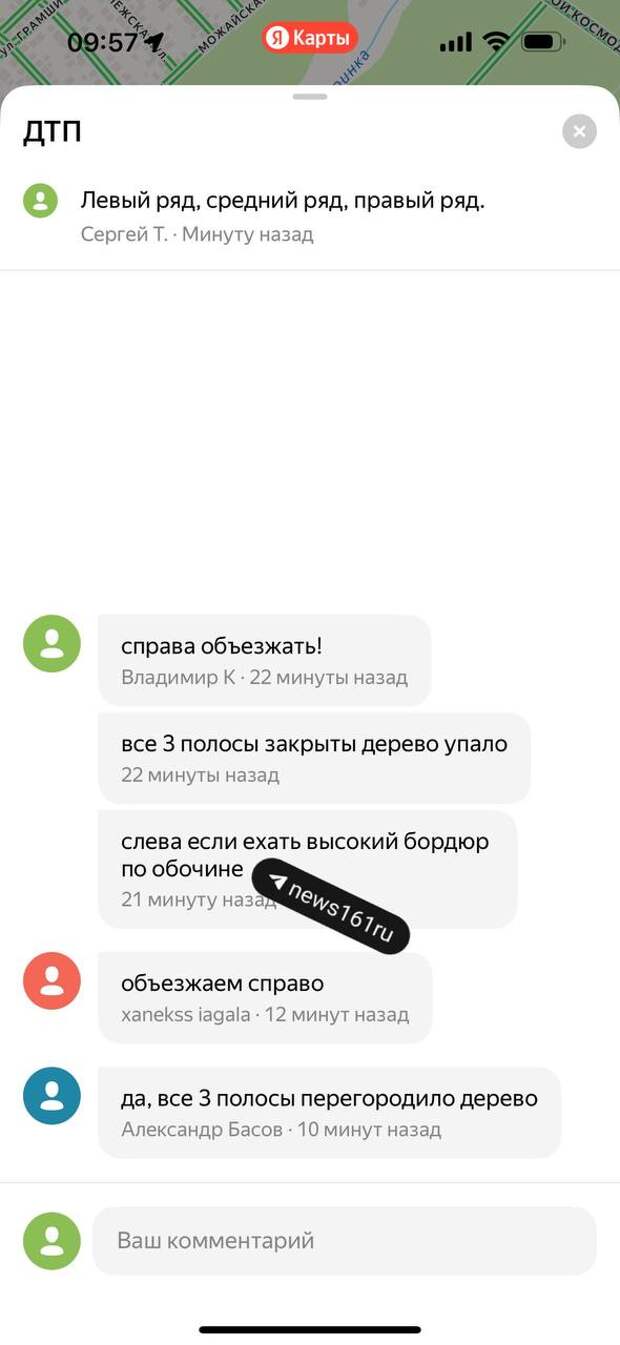Close the ДТП comments sheet
Screen dimensions: 620x1345
pos(579,132)
